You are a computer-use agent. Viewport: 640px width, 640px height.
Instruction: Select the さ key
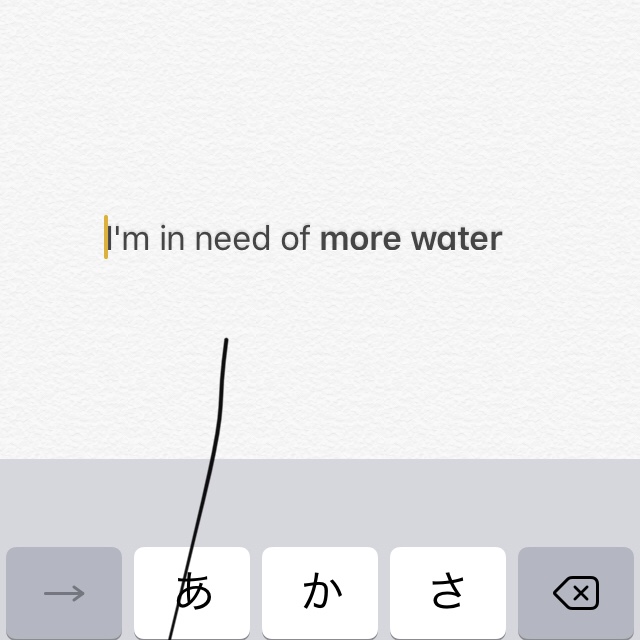(448, 593)
